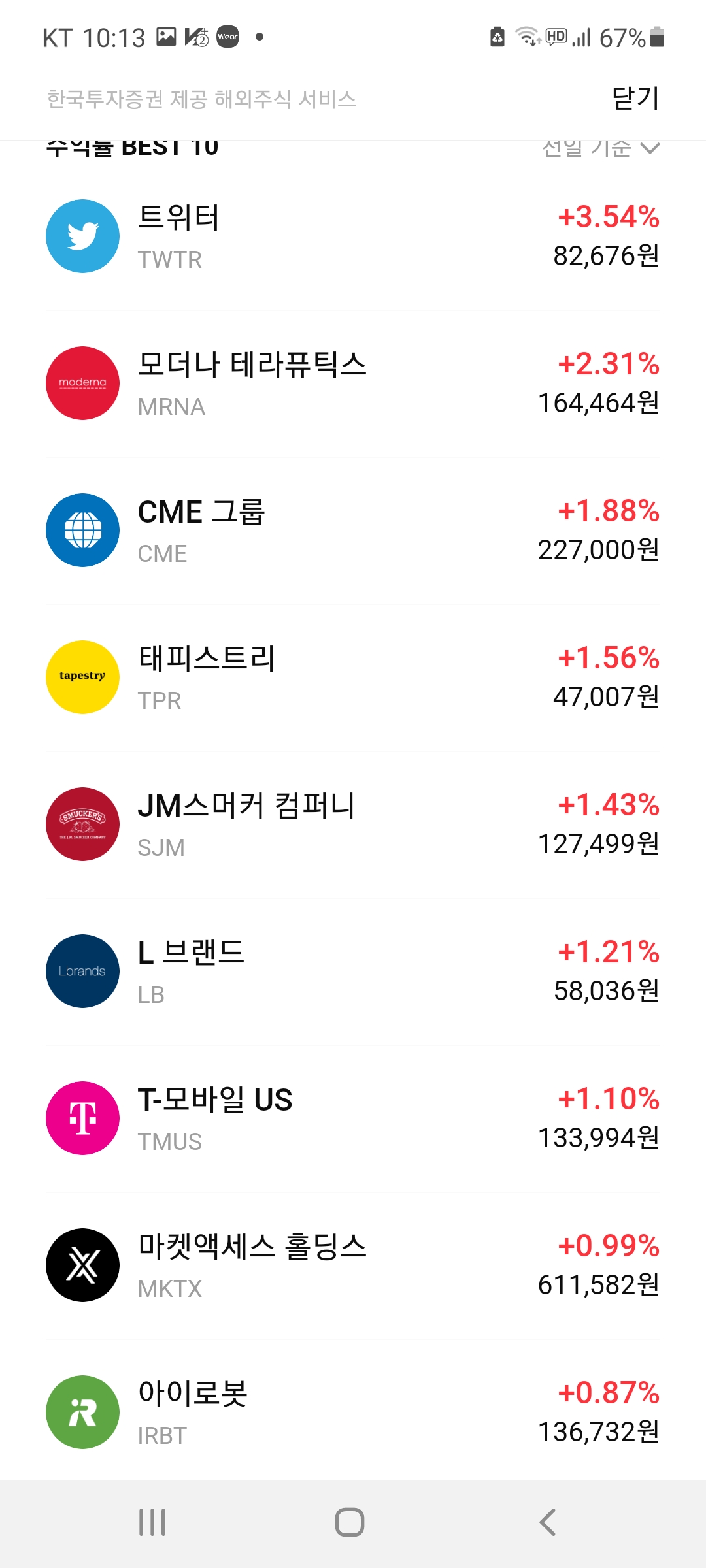Image resolution: width=706 pixels, height=1568 pixels.
Task: View 마켓액세스 홀딩스 MKTX details
Action: point(353,1266)
